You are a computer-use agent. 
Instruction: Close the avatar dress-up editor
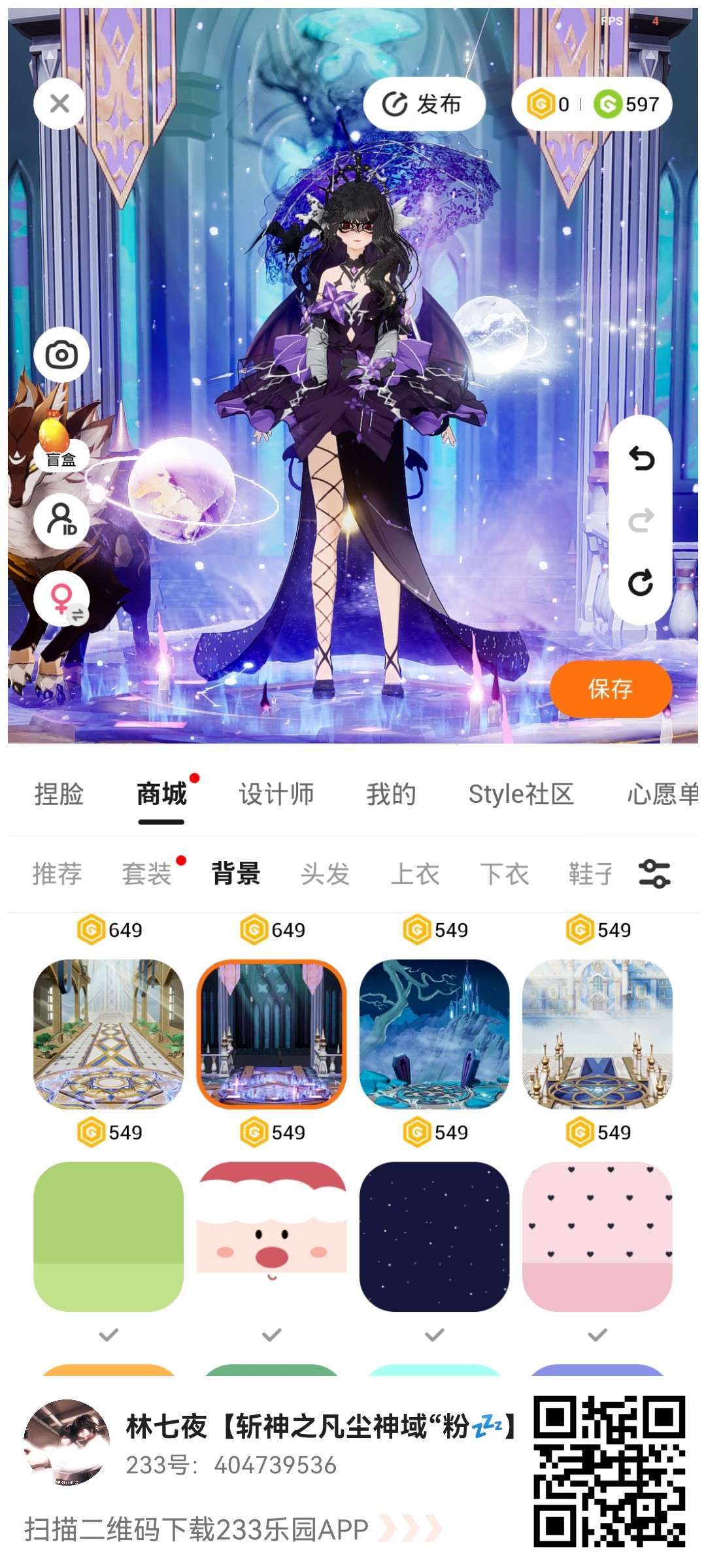[59, 103]
